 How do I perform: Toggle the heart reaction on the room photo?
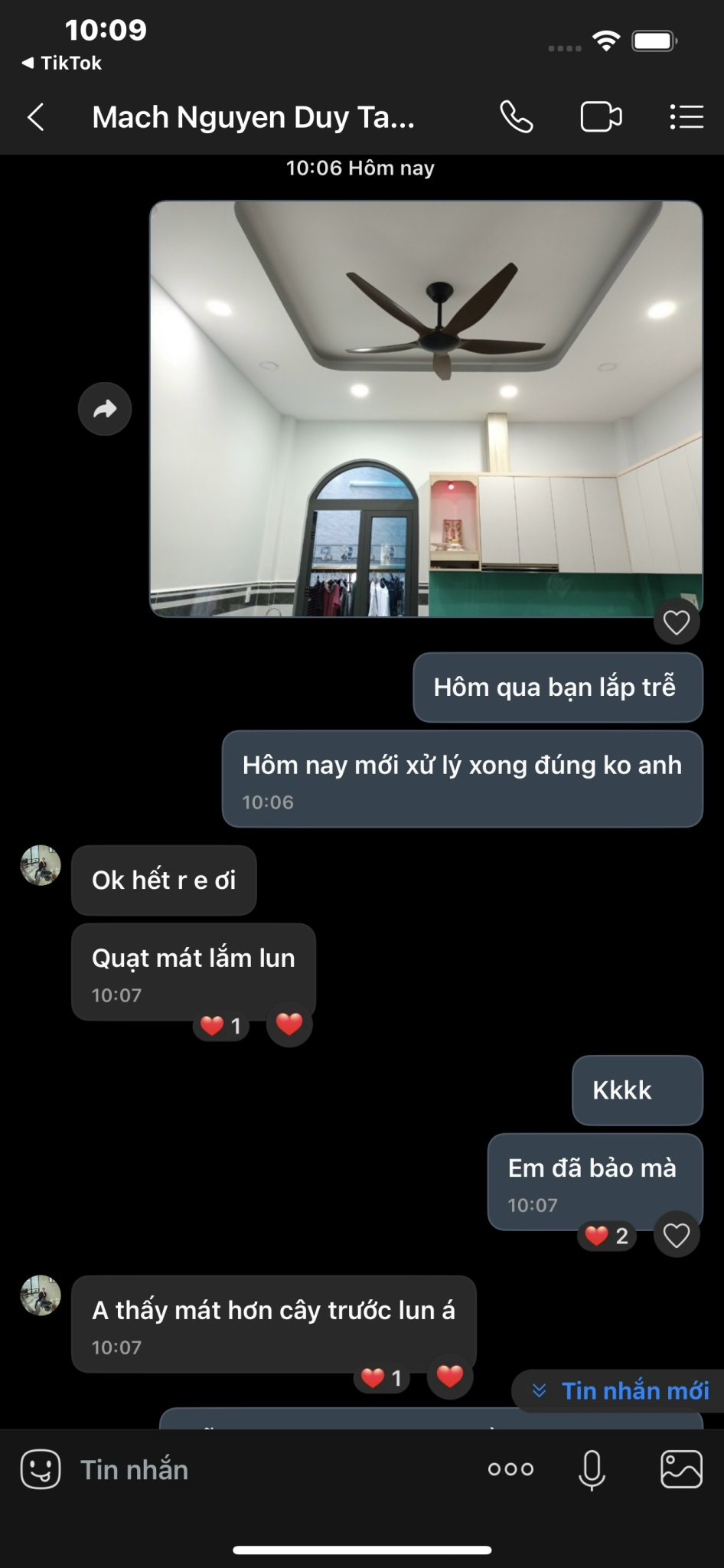(x=677, y=622)
